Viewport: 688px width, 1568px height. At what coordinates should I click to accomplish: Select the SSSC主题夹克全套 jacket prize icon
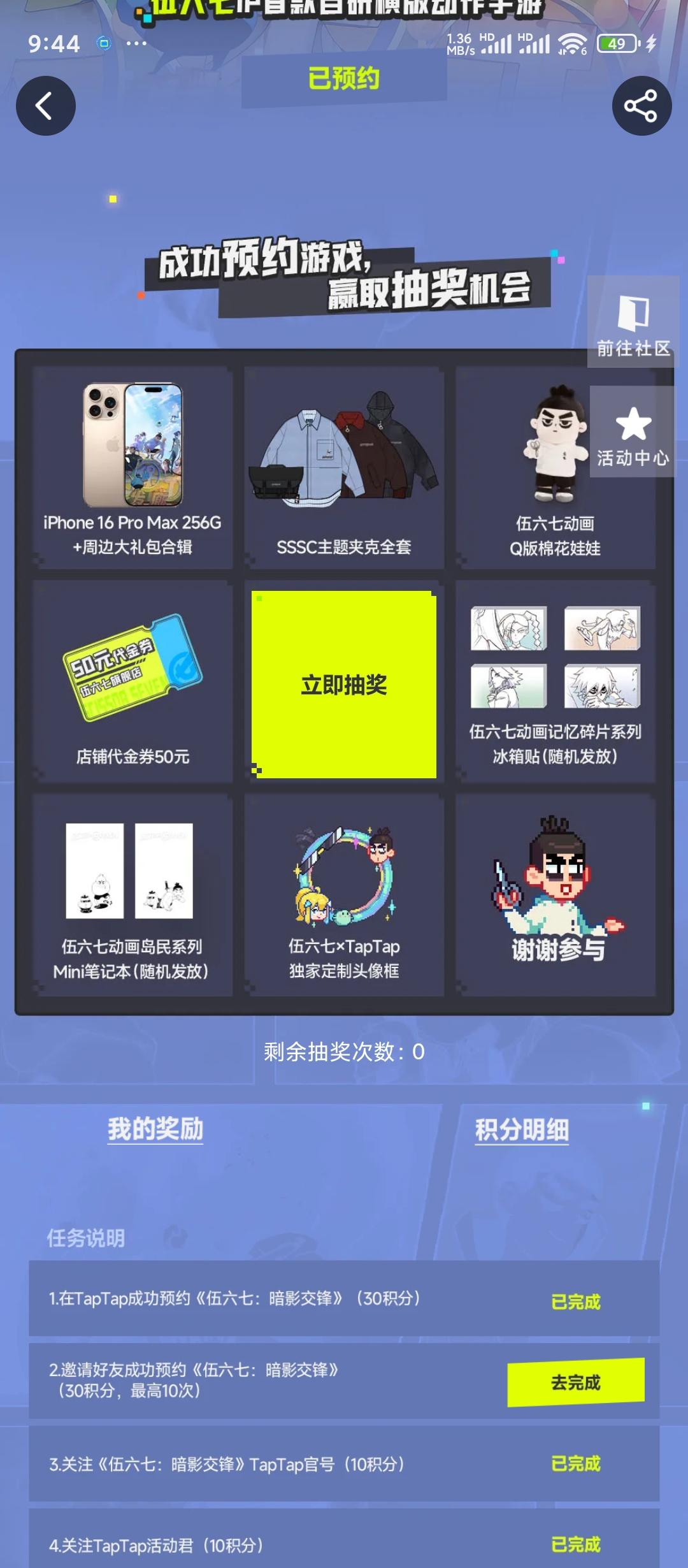tap(344, 446)
